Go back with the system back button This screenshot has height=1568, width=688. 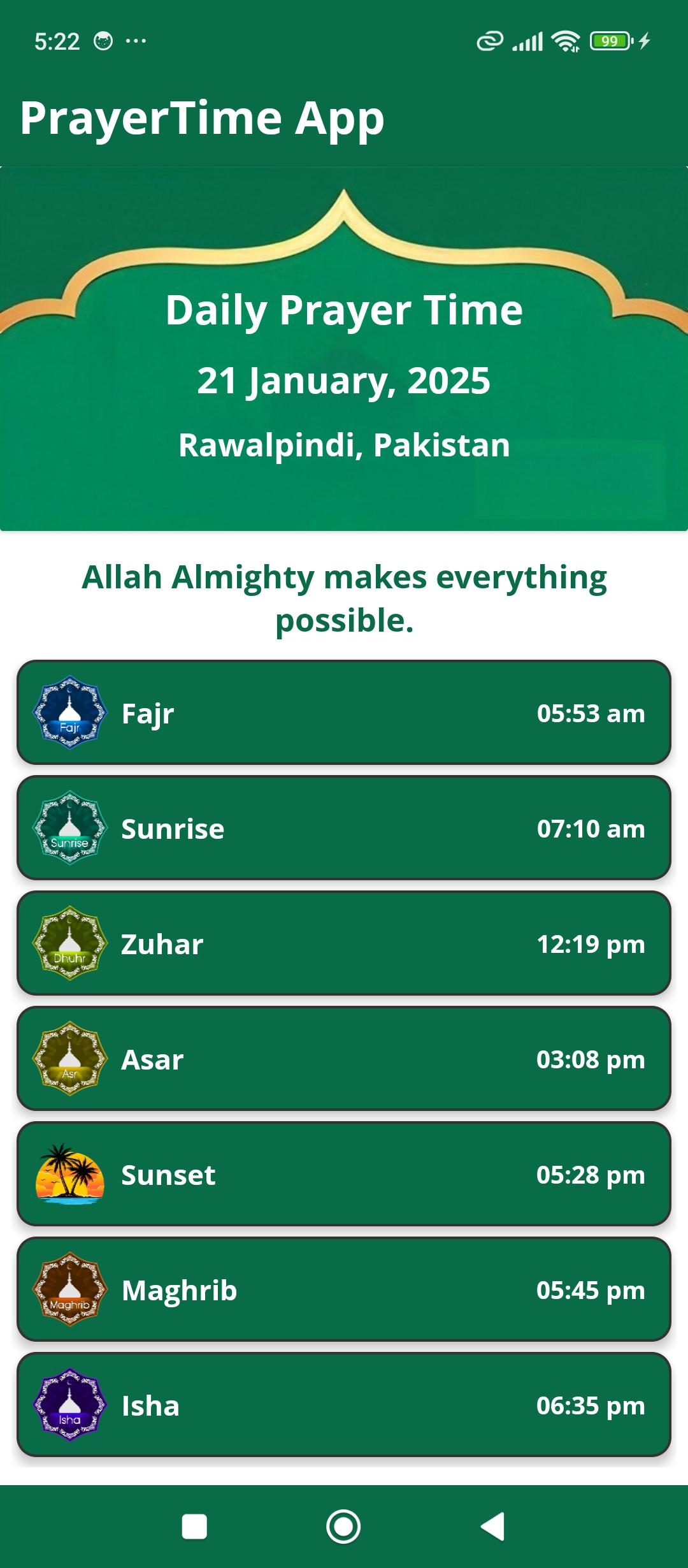click(x=492, y=1527)
